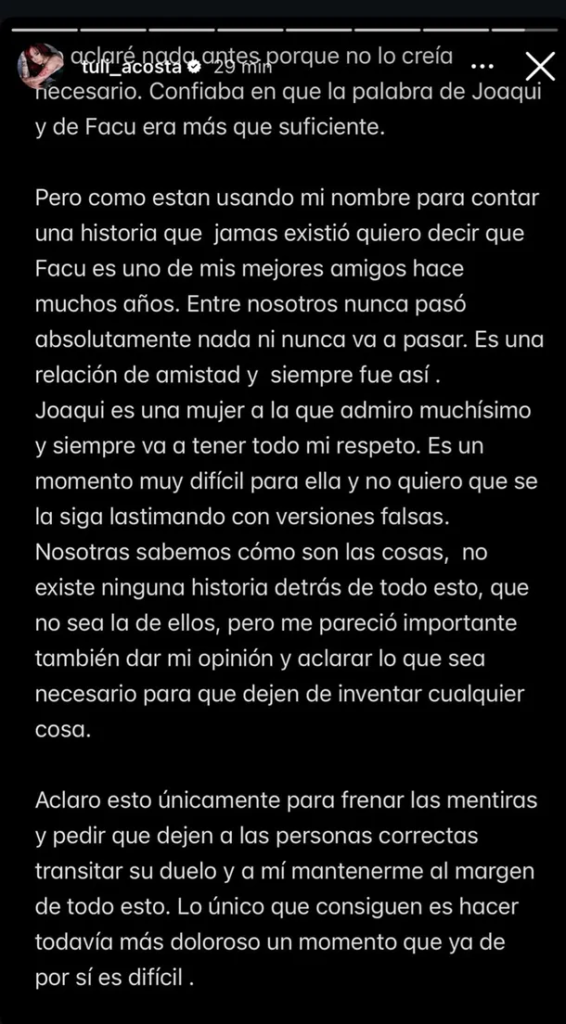Open the three-dot story options menu
The image size is (566, 1024).
click(x=482, y=67)
